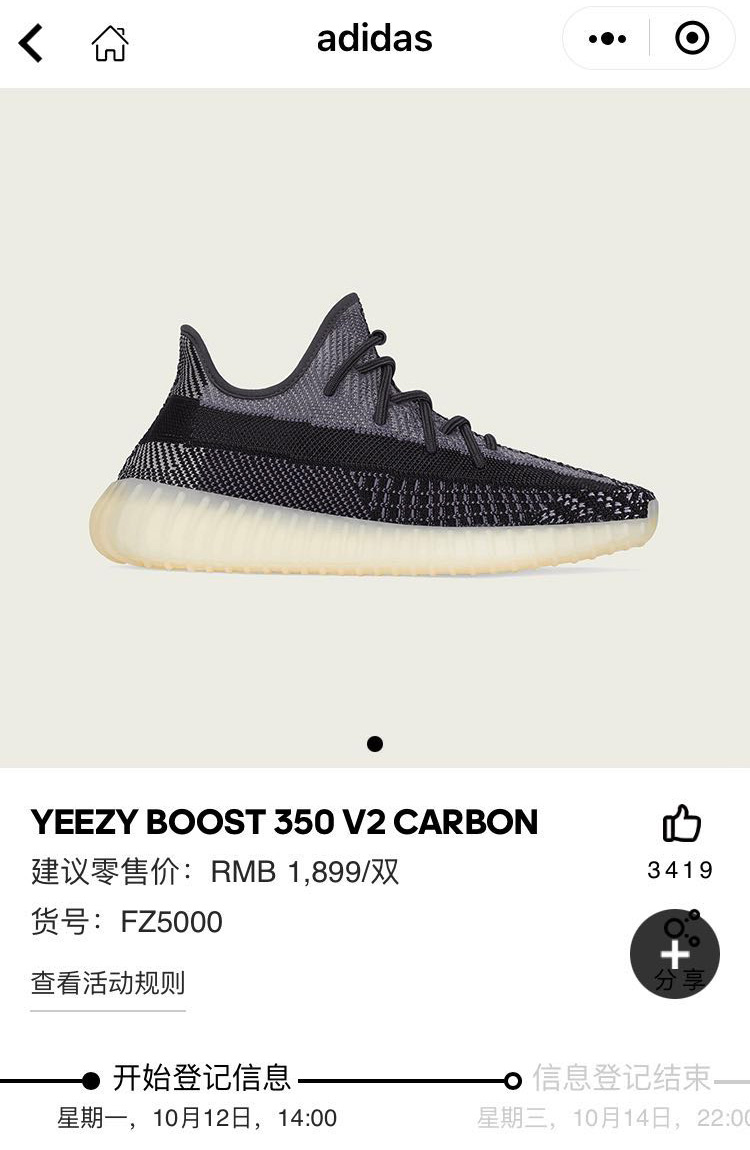The height and width of the screenshot is (1150, 750).
Task: Close the adidas mini program
Action: 692,40
